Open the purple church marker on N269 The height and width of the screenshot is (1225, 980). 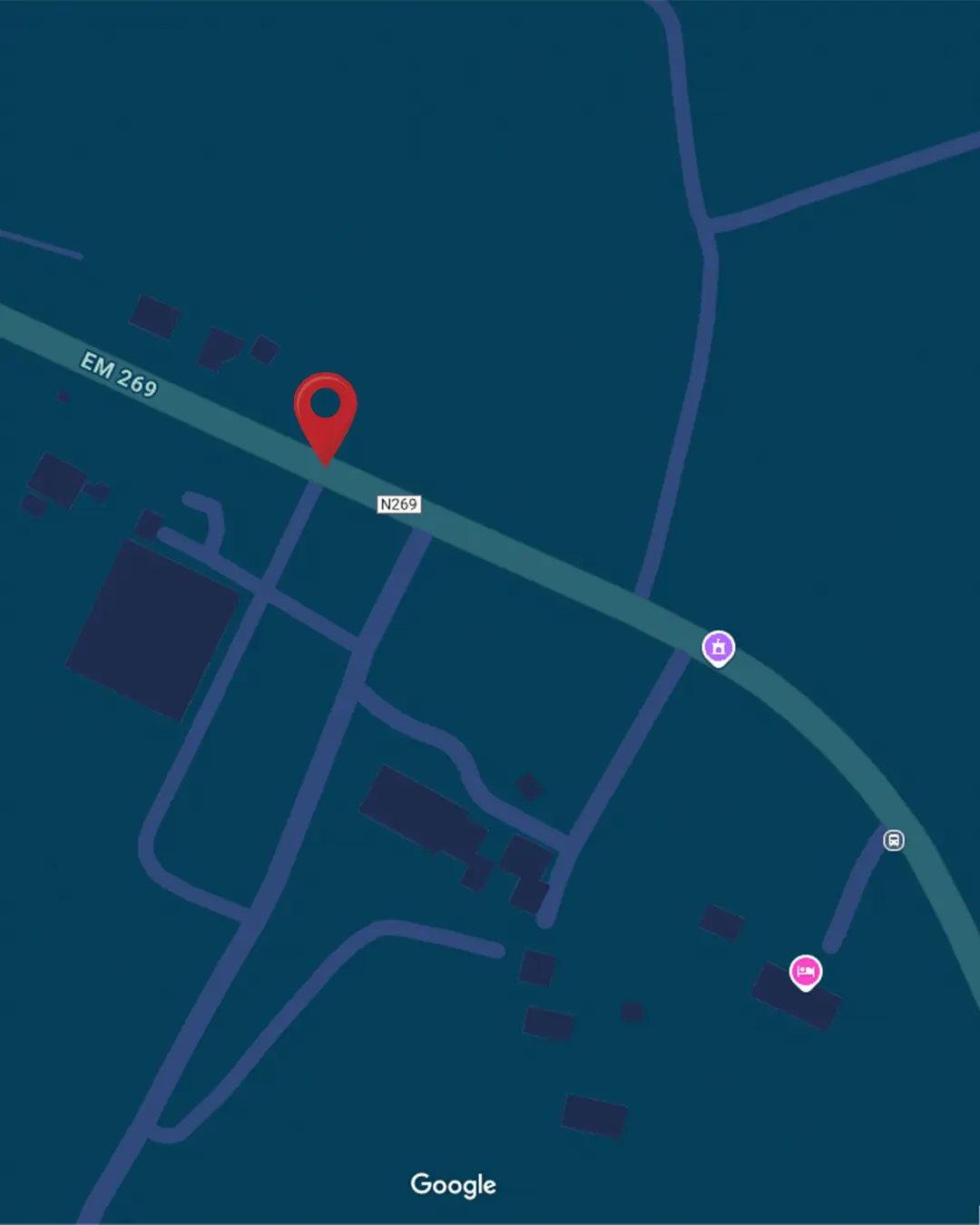click(719, 647)
